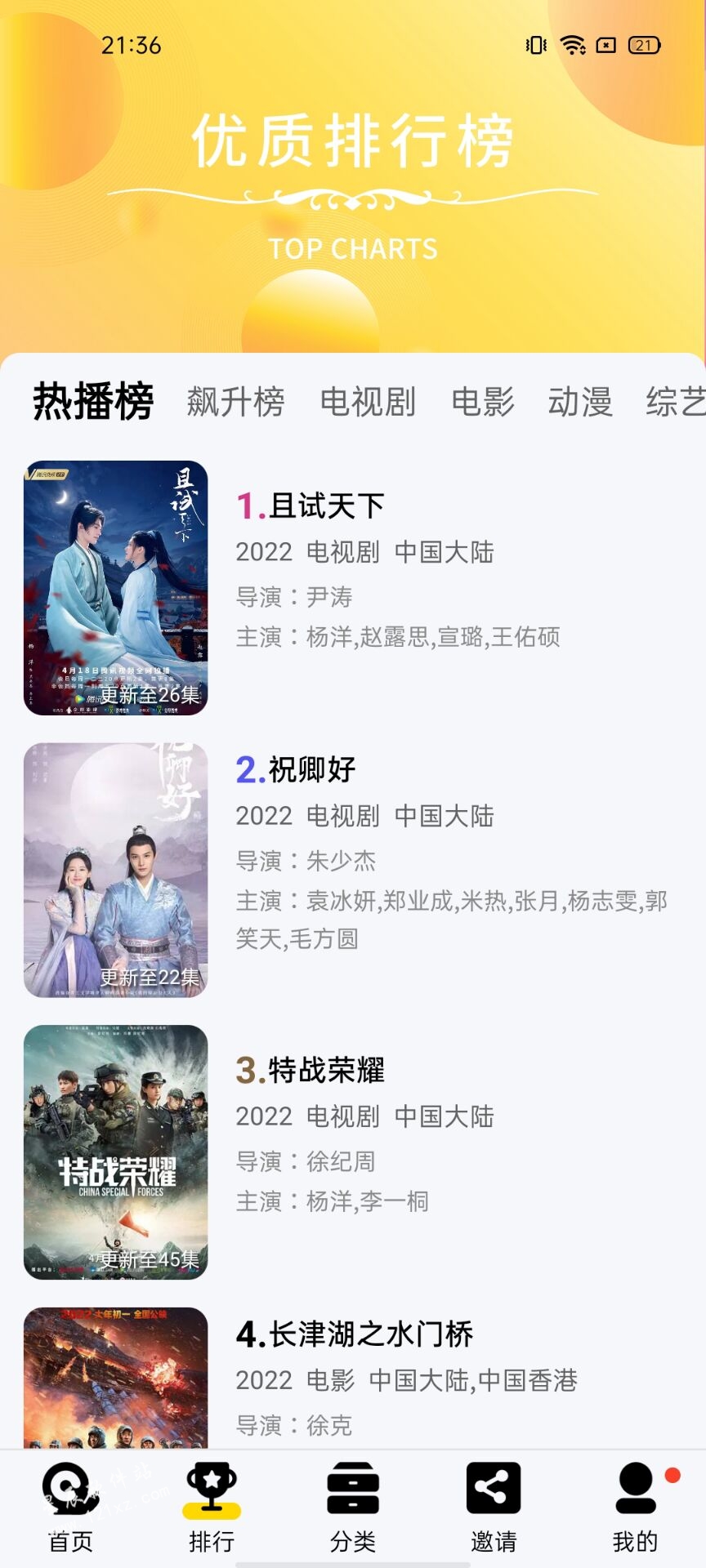This screenshot has width=706, height=1568.
Task: Open the 祝卿好 entry
Action: [x=353, y=870]
